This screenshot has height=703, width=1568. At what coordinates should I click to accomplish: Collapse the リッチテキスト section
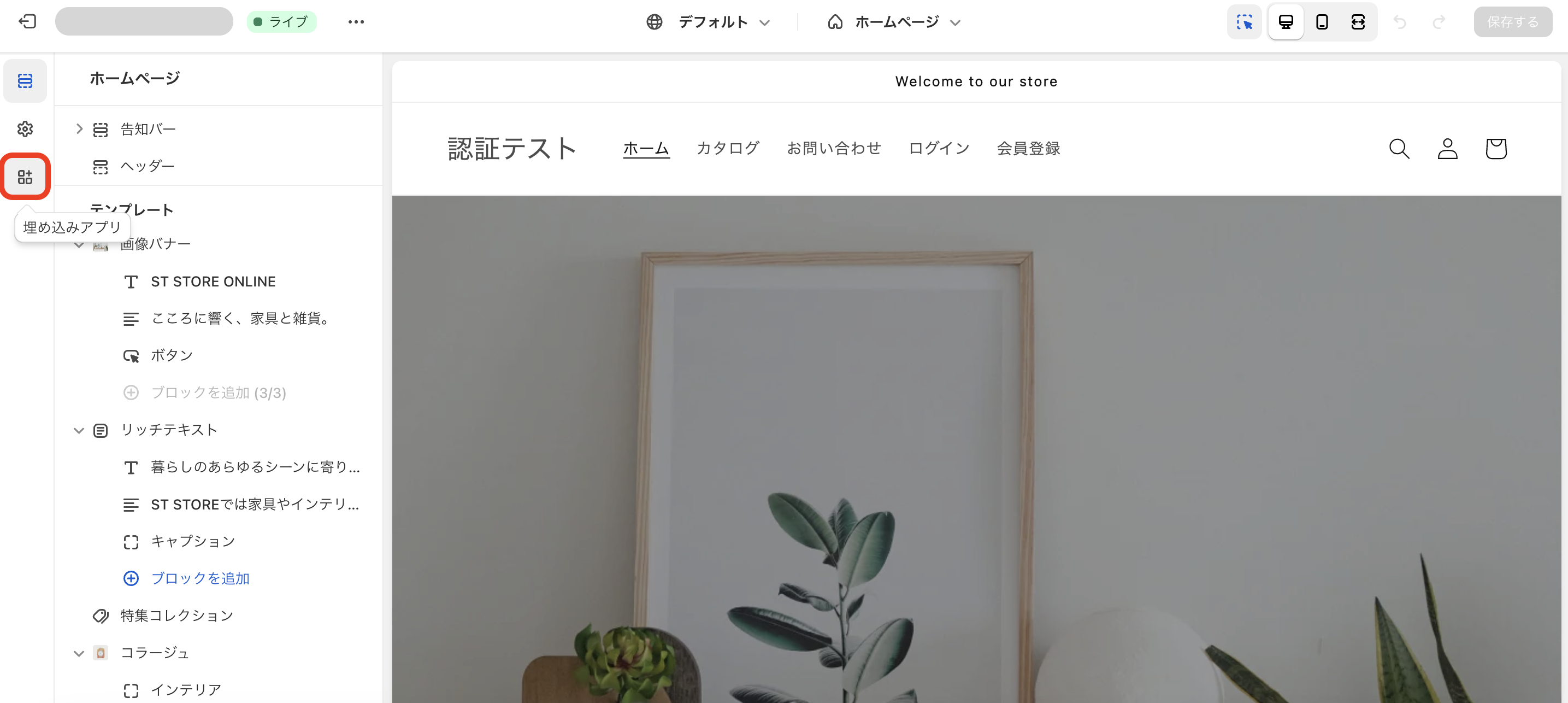coord(79,430)
